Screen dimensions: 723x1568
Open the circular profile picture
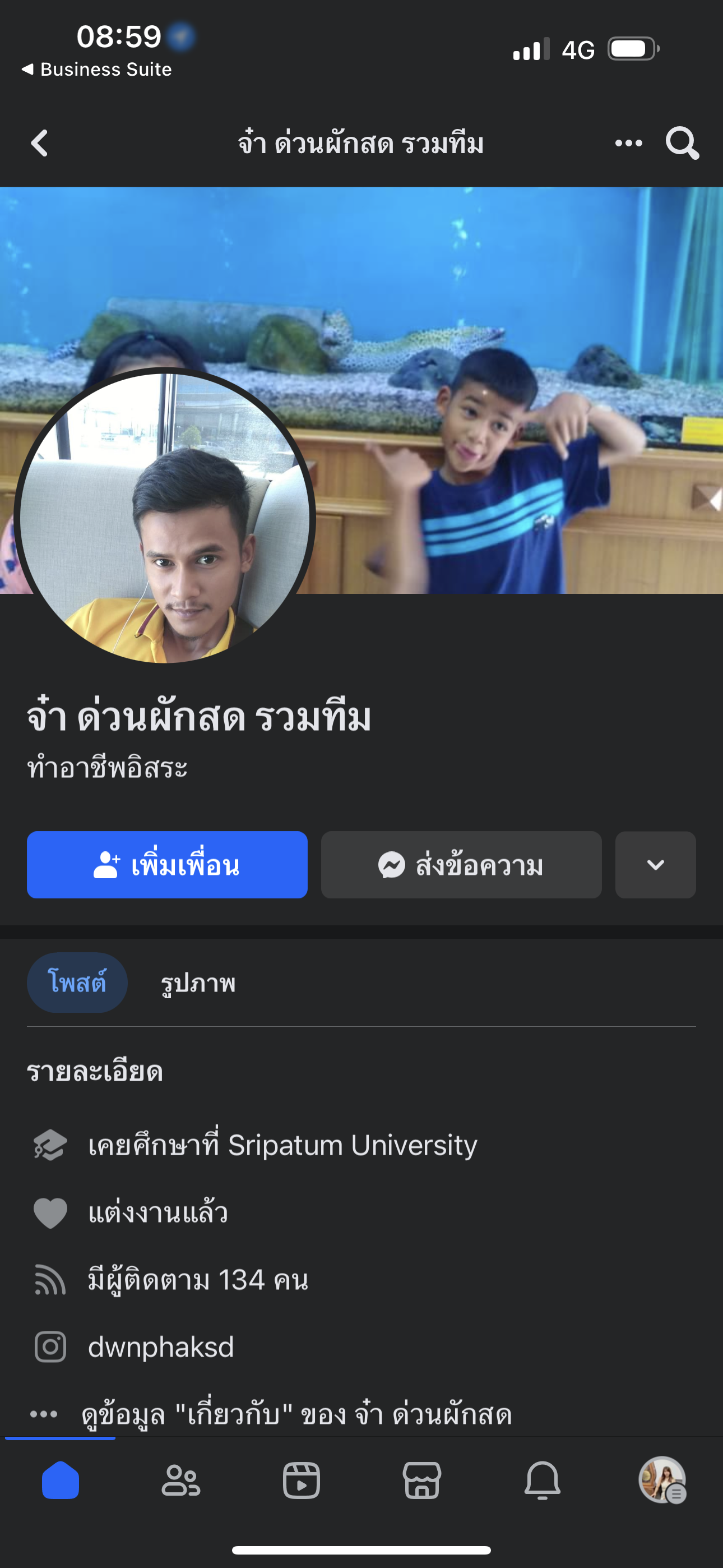[164, 518]
